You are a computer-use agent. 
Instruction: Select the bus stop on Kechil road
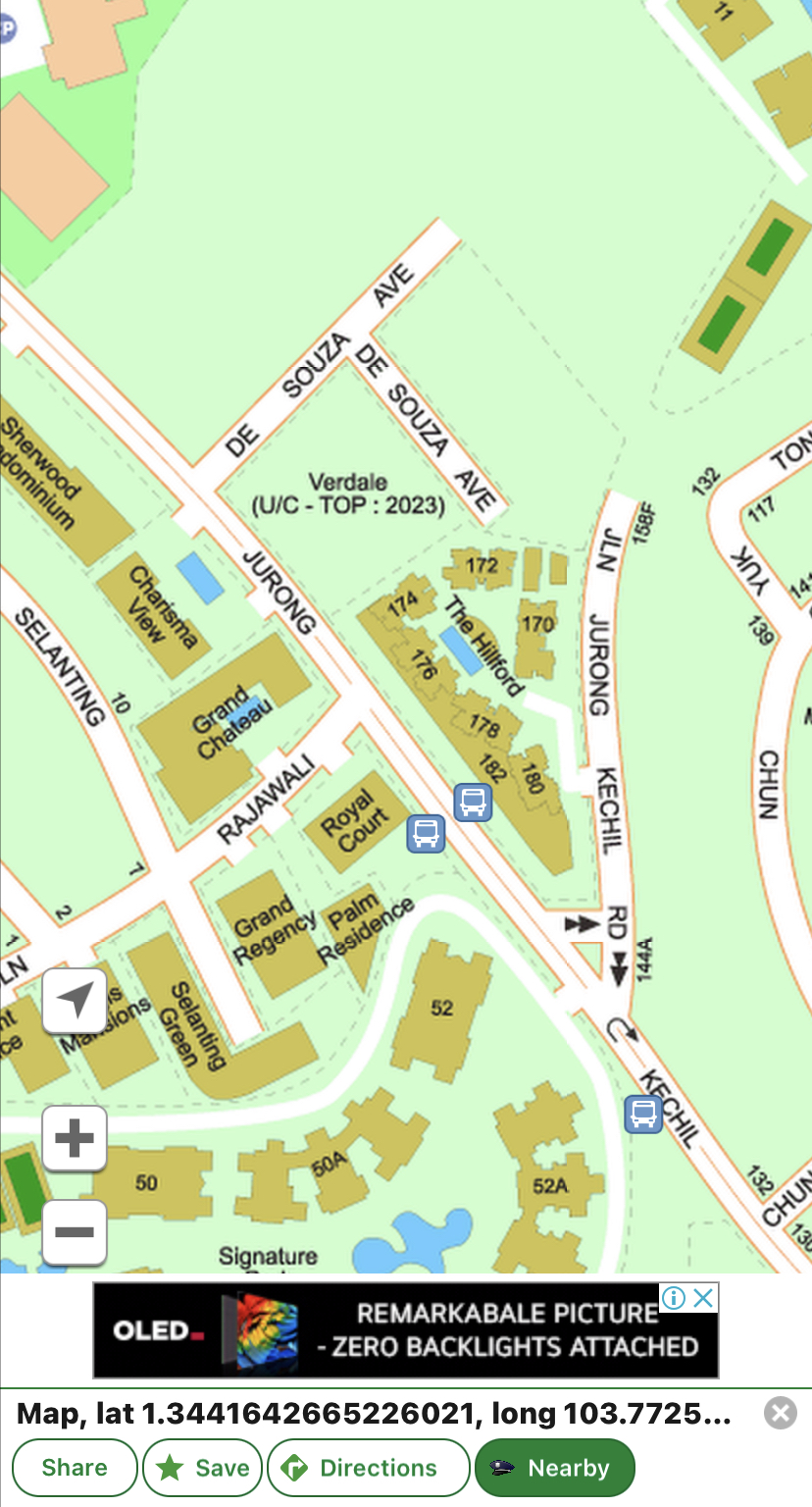pyautogui.click(x=643, y=1114)
